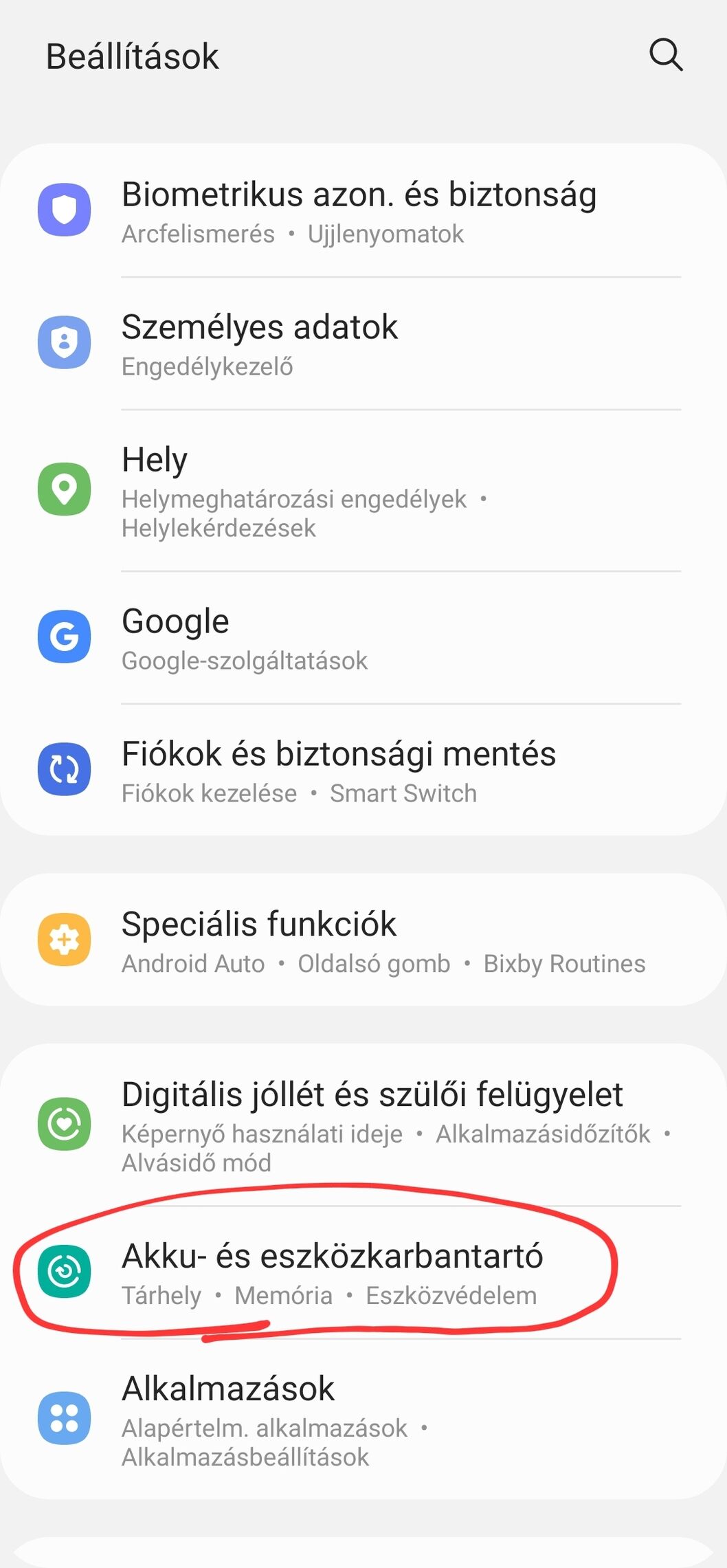Go to Hely settings
This screenshot has width=727, height=1568.
click(363, 491)
